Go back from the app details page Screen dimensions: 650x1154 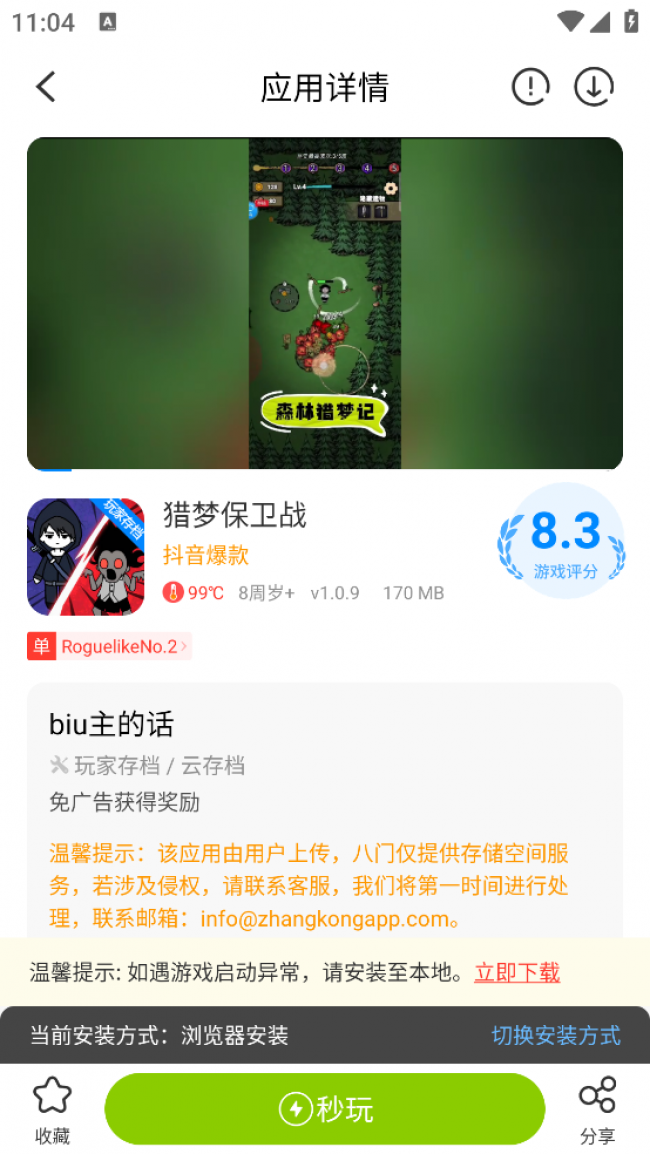pos(46,87)
